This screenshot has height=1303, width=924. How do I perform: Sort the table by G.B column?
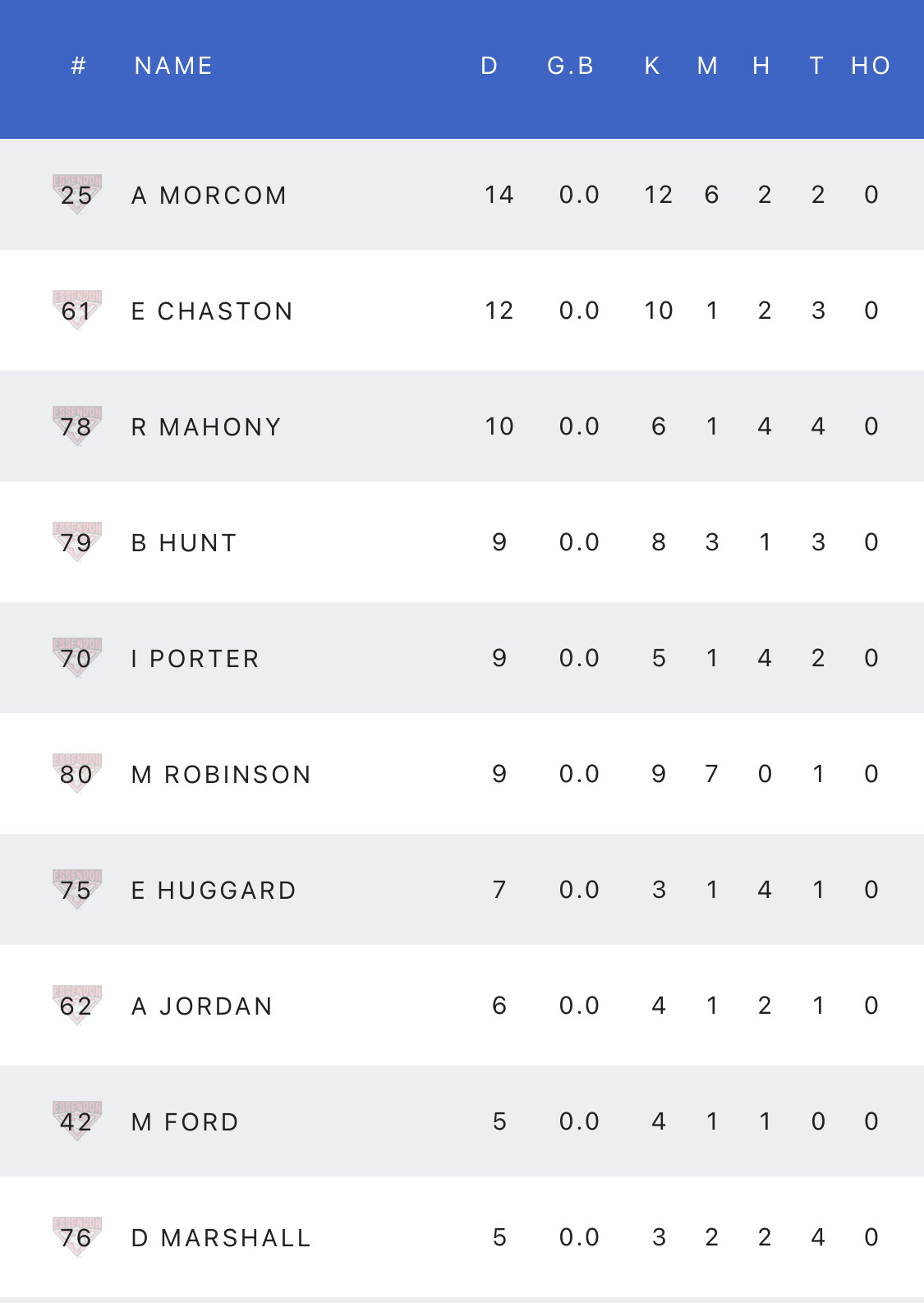tap(571, 66)
